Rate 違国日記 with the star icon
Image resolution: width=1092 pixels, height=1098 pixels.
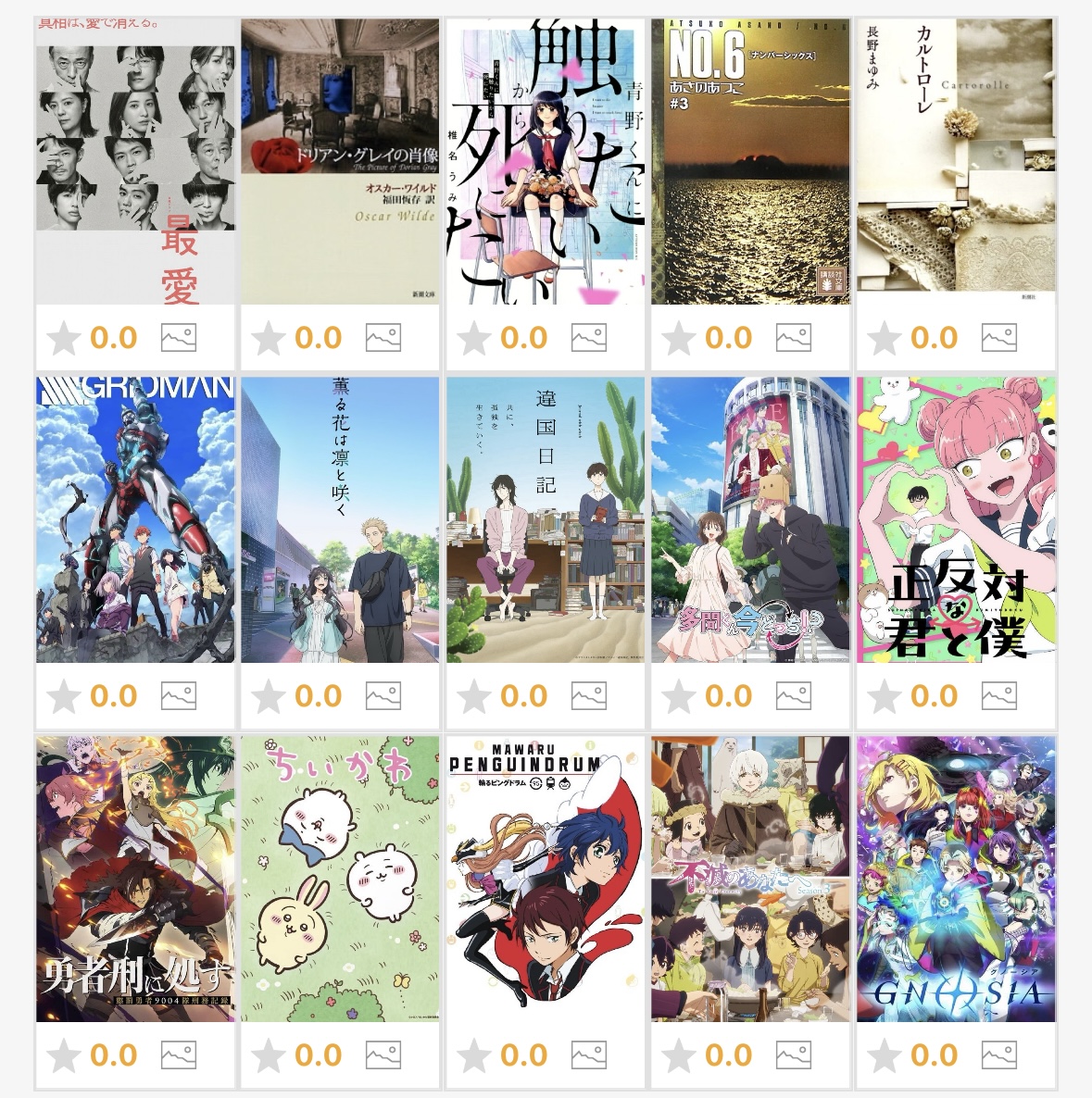click(x=474, y=696)
